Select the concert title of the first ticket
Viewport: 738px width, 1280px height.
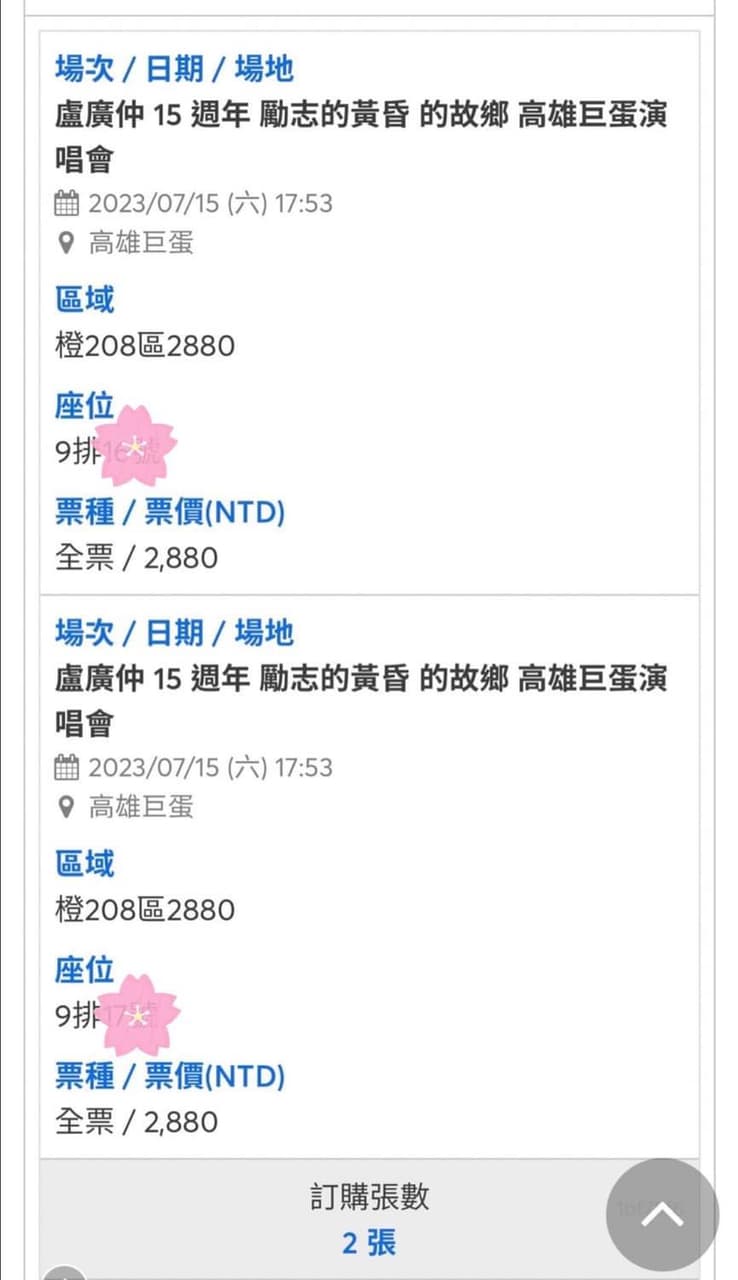click(362, 136)
